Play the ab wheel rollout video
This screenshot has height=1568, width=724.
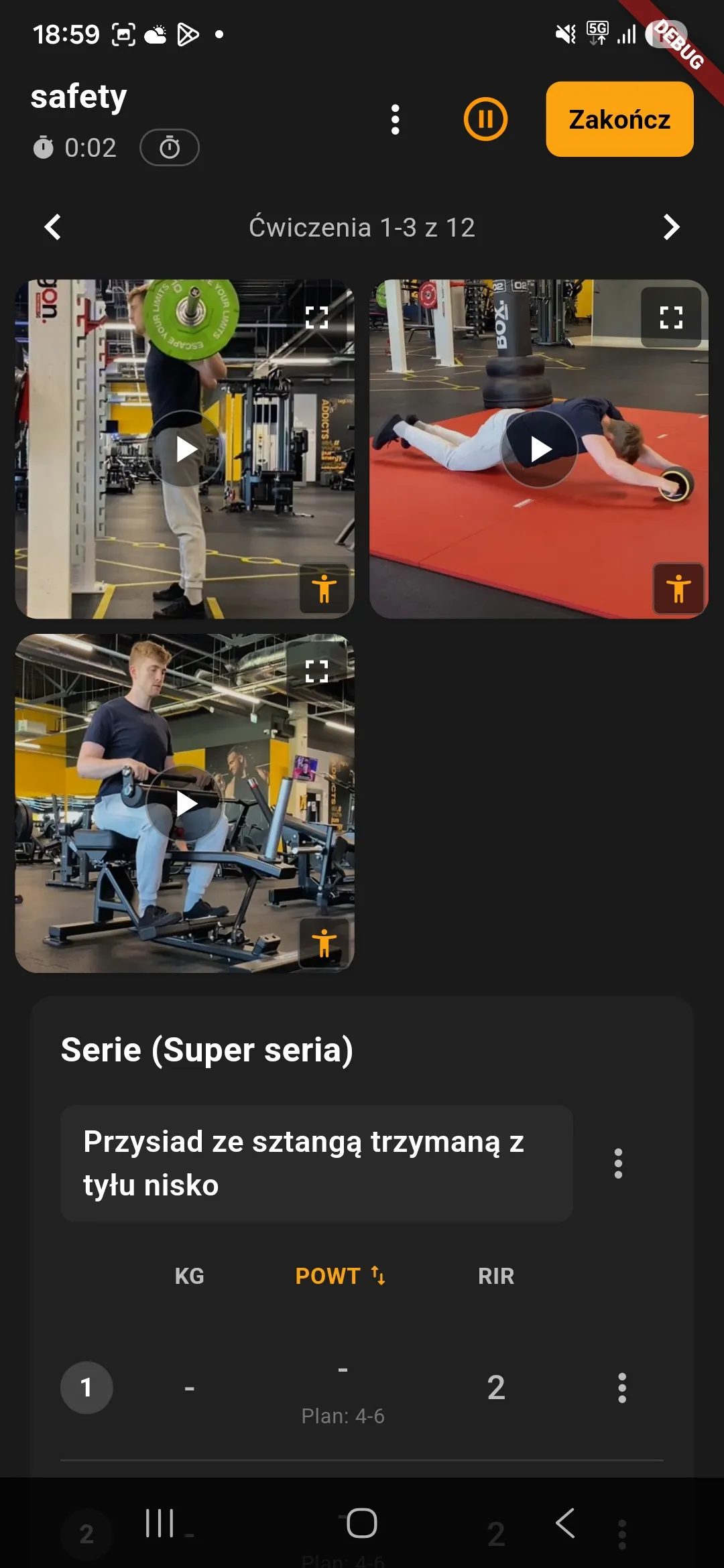pos(539,449)
